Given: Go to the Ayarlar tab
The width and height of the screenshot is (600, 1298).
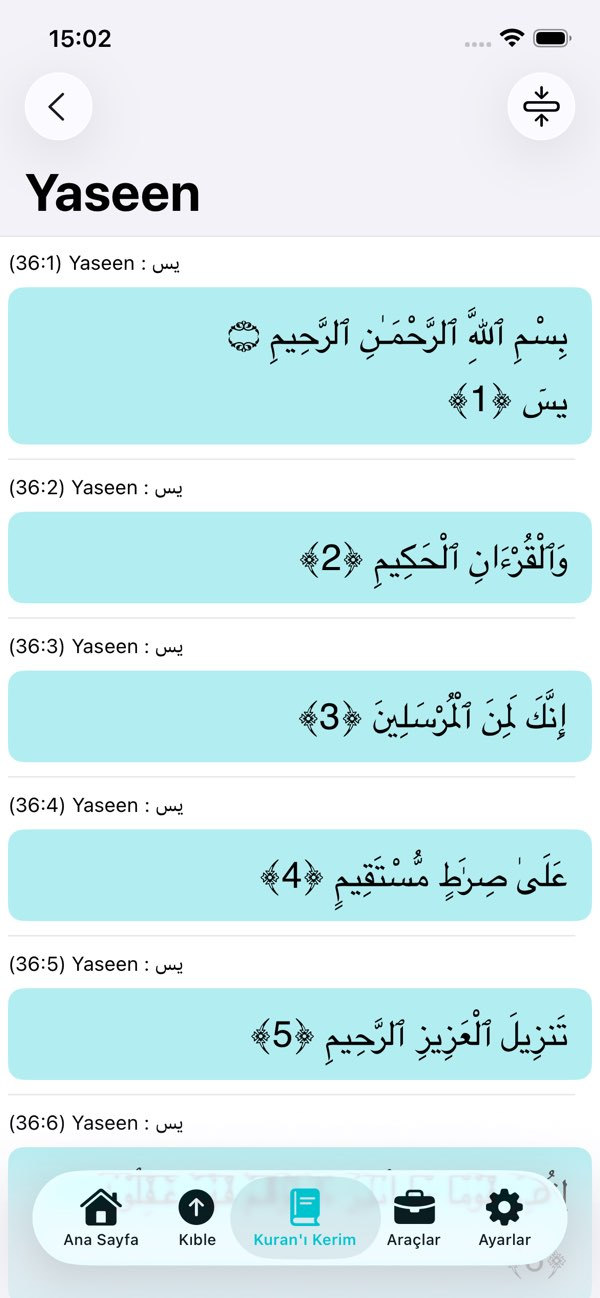Looking at the screenshot, I should pyautogui.click(x=504, y=1218).
